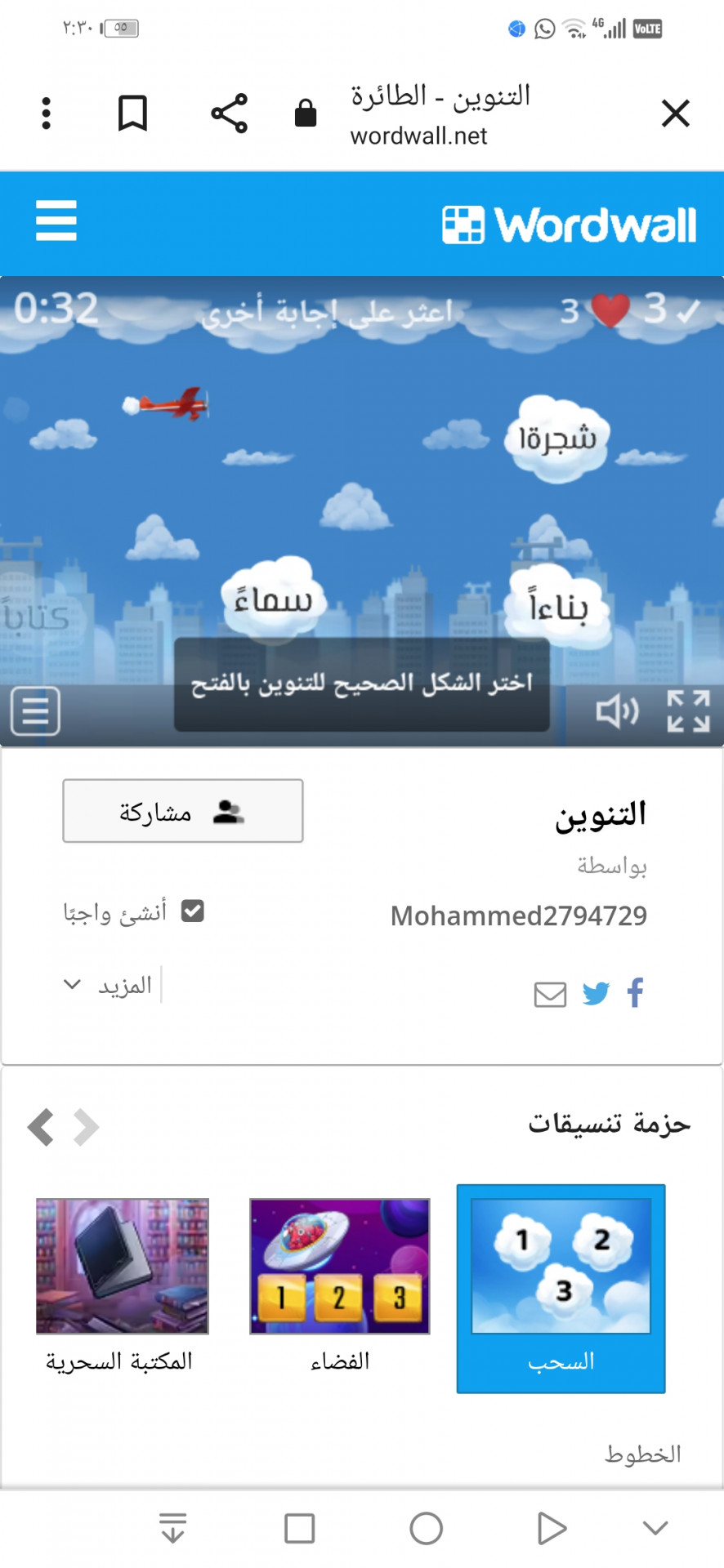Enter fullscreen game mode
This screenshot has width=724, height=1568.
(x=688, y=711)
